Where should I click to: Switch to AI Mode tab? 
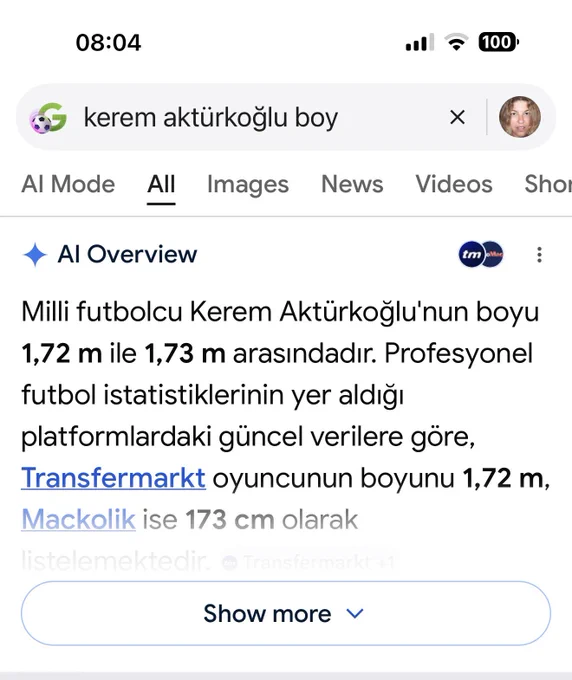68,184
